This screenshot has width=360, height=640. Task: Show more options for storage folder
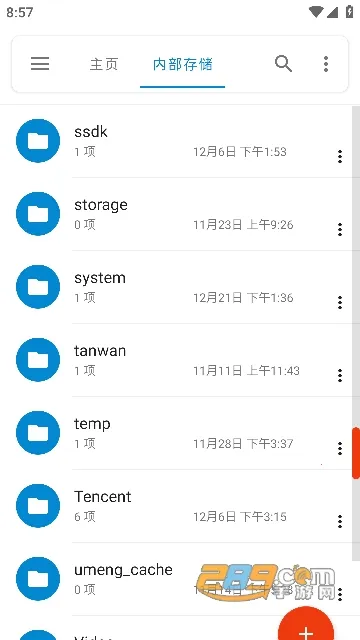pyautogui.click(x=340, y=229)
